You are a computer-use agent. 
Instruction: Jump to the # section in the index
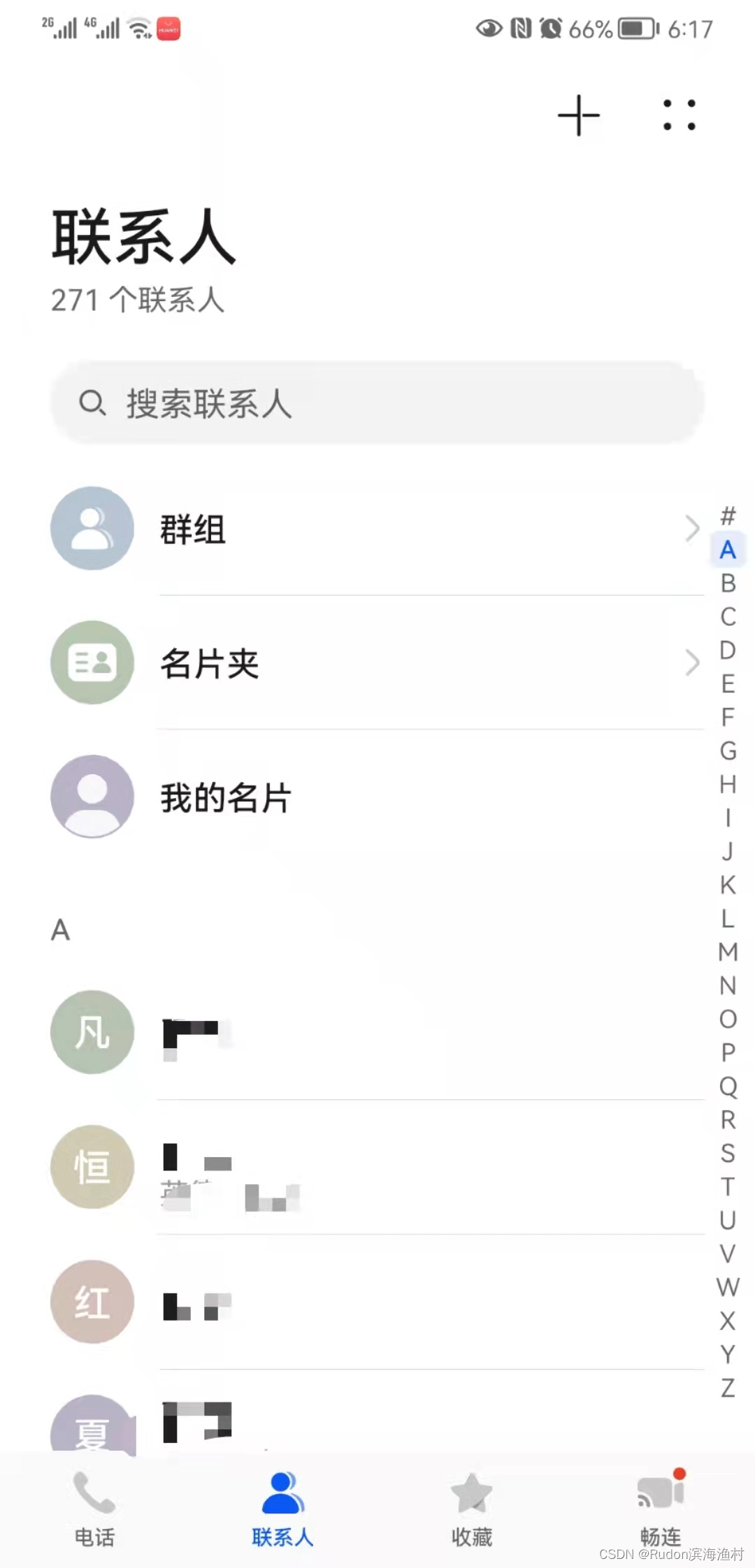click(x=728, y=516)
